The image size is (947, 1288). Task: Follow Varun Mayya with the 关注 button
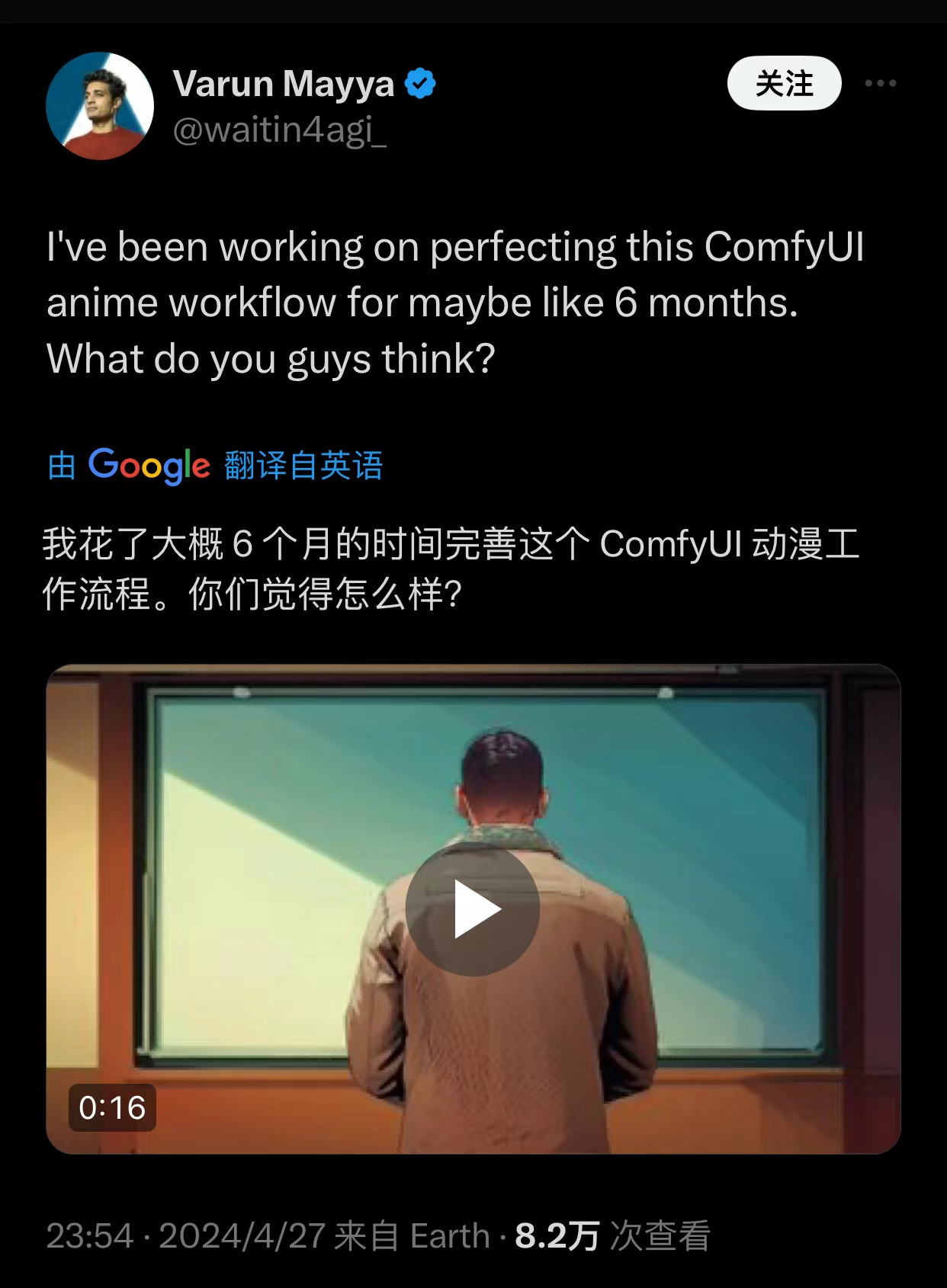(x=784, y=83)
